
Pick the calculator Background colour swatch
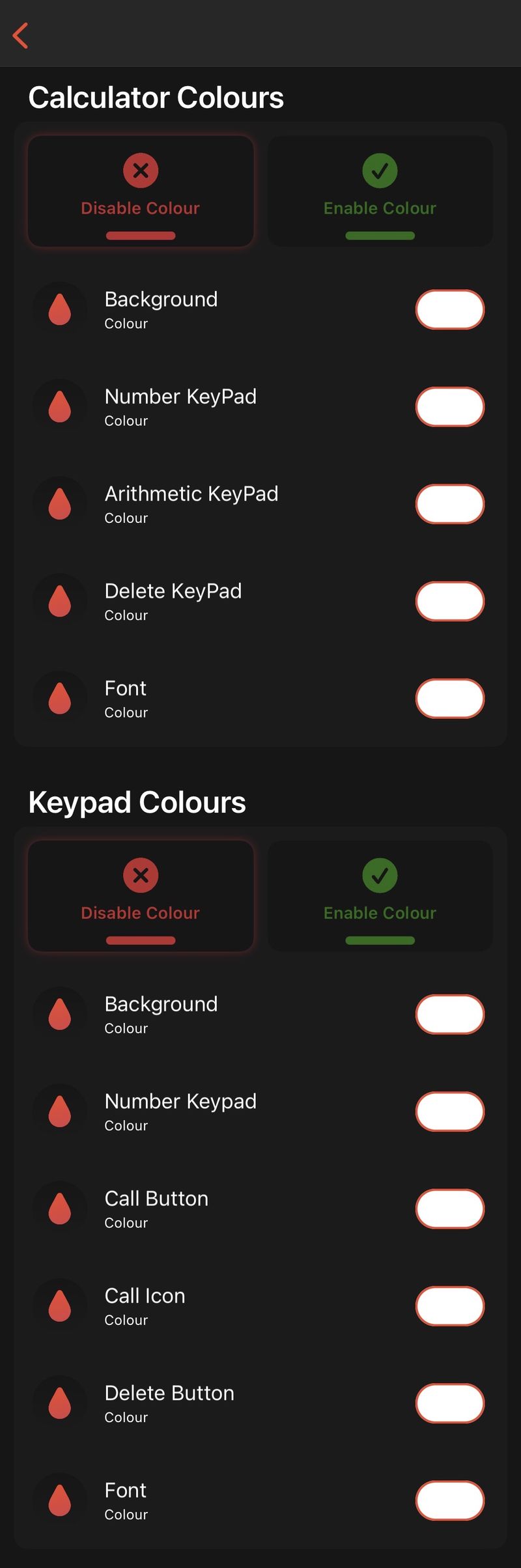450,309
